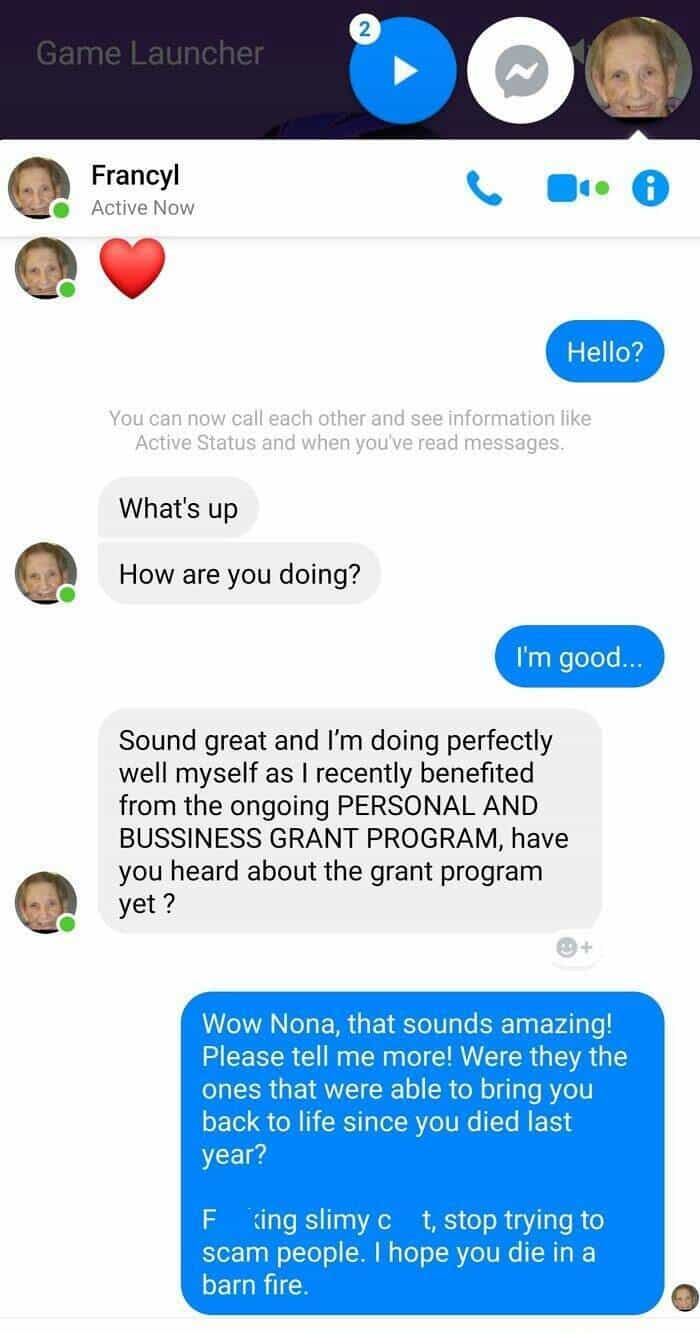The height and width of the screenshot is (1333, 700).
Task: Open conversation info details
Action: tap(650, 187)
